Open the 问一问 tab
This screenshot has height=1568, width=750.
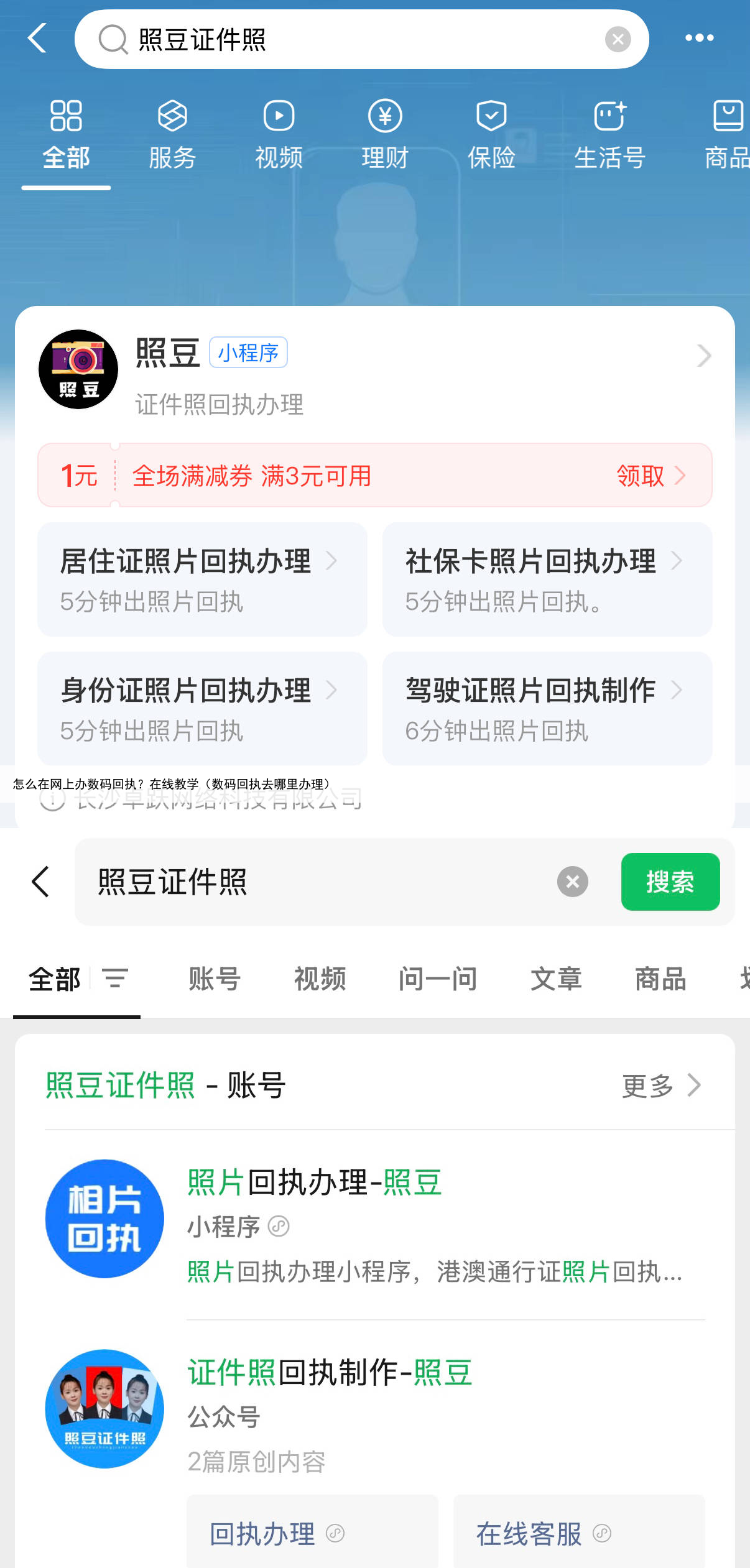(x=437, y=979)
